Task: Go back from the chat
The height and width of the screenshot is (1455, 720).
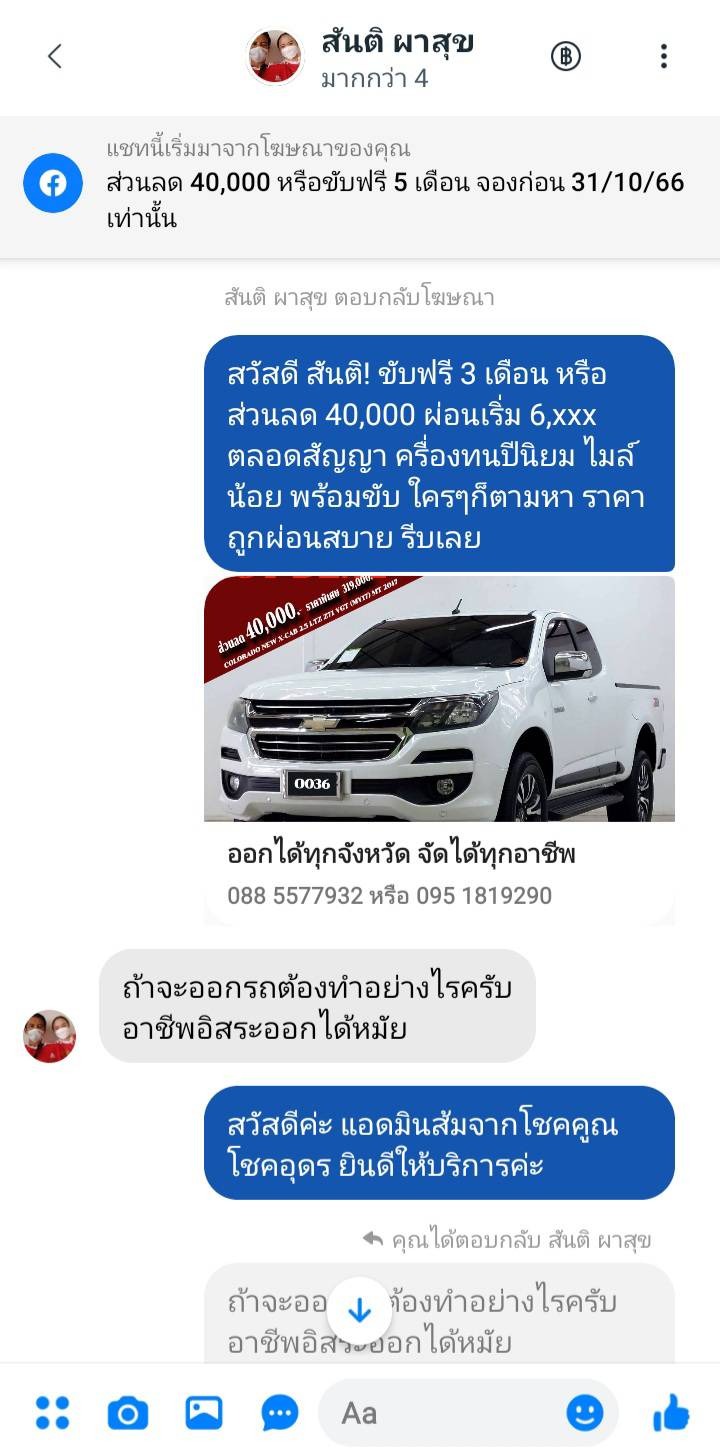Action: 55,57
